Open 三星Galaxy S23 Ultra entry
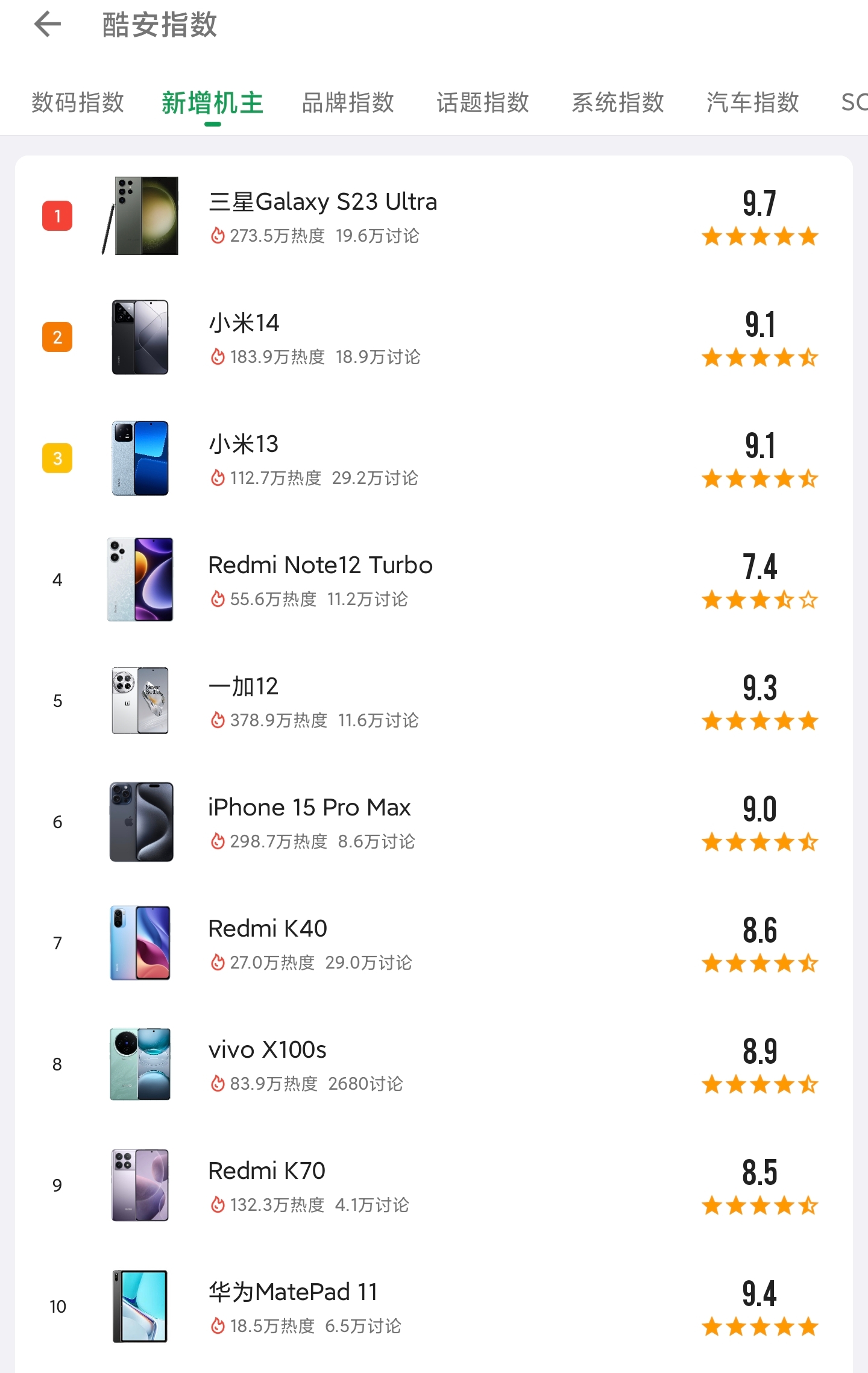Image resolution: width=868 pixels, height=1373 pixels. (322, 203)
